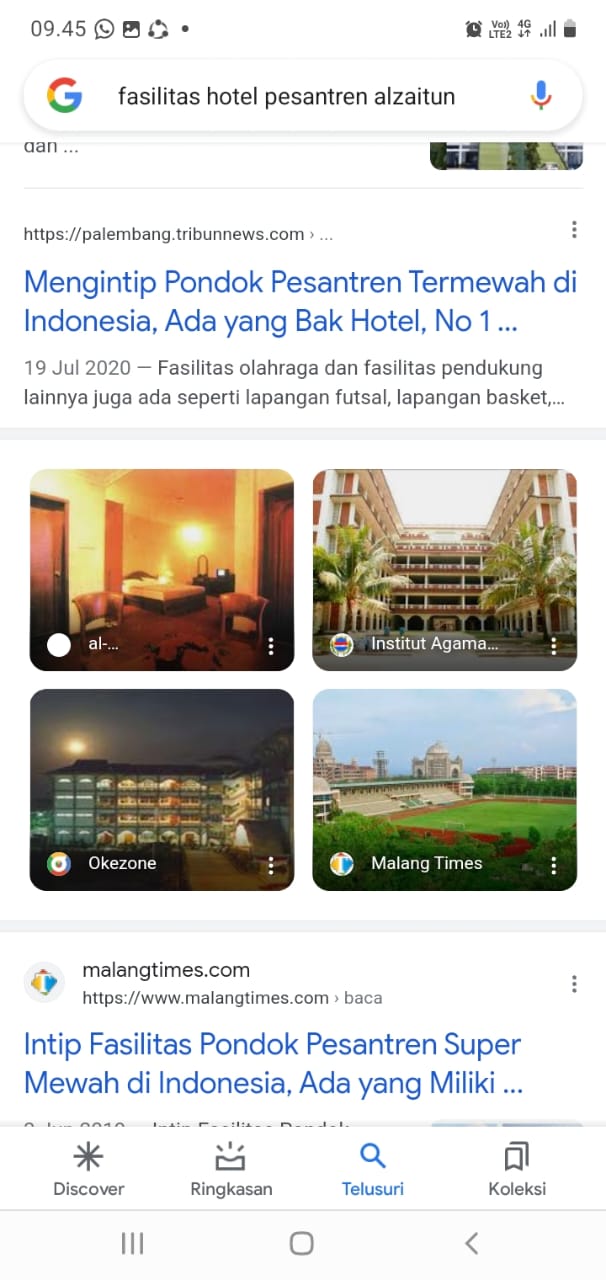606x1280 pixels.
Task: Open the Tribunnews result about Pondok Pesantren Termewah
Action: [300, 302]
